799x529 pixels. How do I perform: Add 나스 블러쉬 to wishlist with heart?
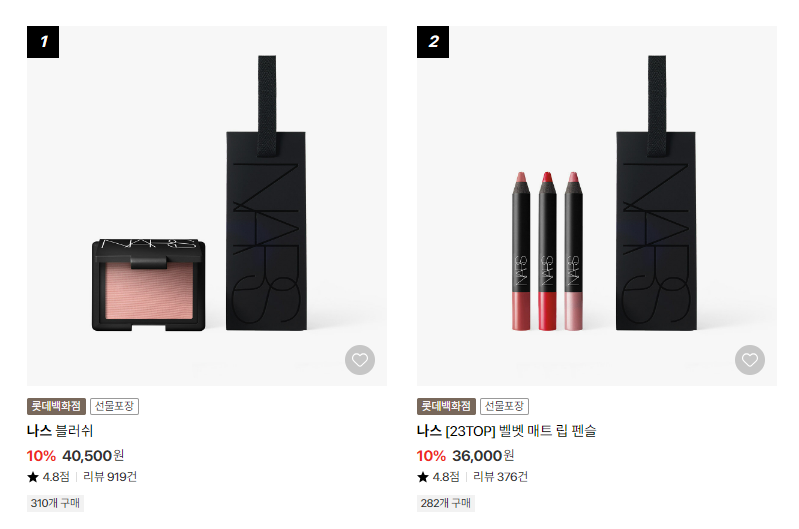pos(360,360)
